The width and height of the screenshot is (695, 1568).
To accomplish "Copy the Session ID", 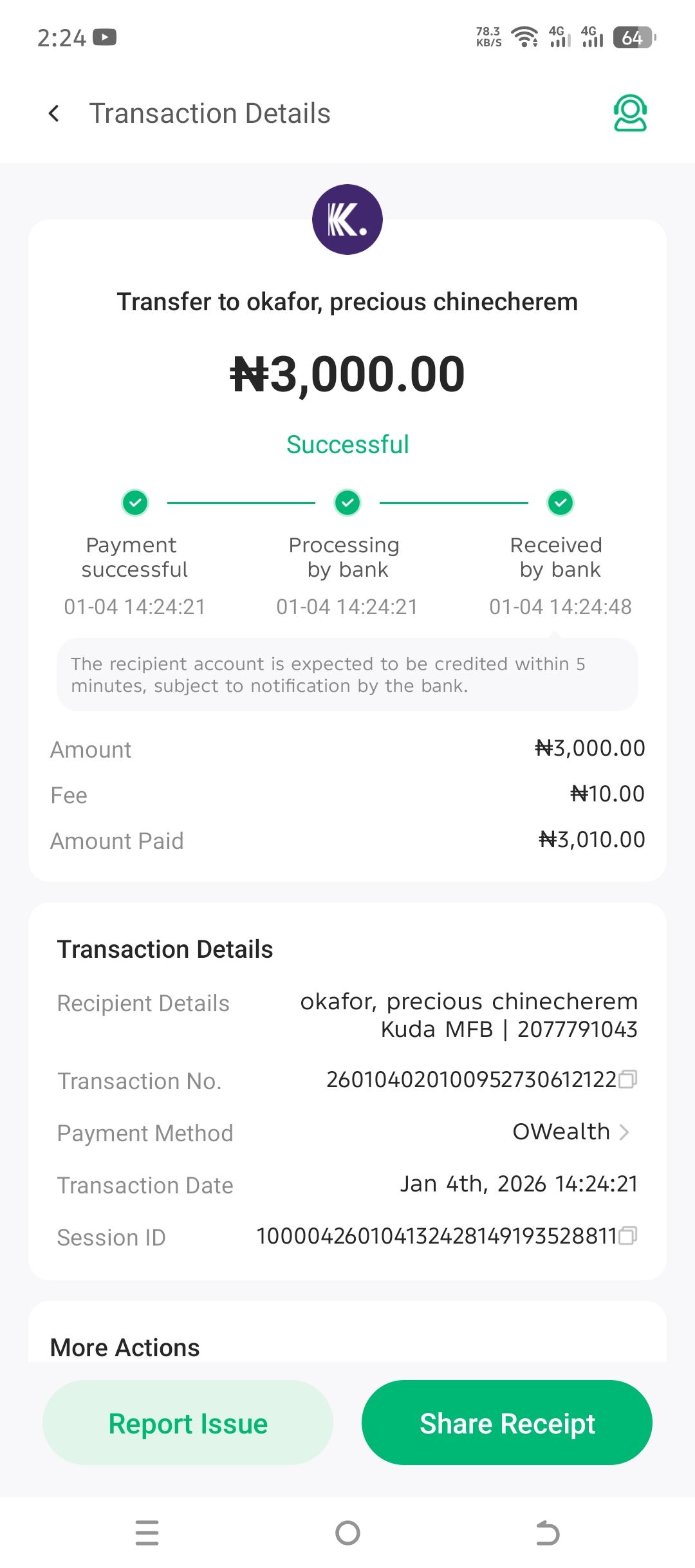I will (x=627, y=1235).
